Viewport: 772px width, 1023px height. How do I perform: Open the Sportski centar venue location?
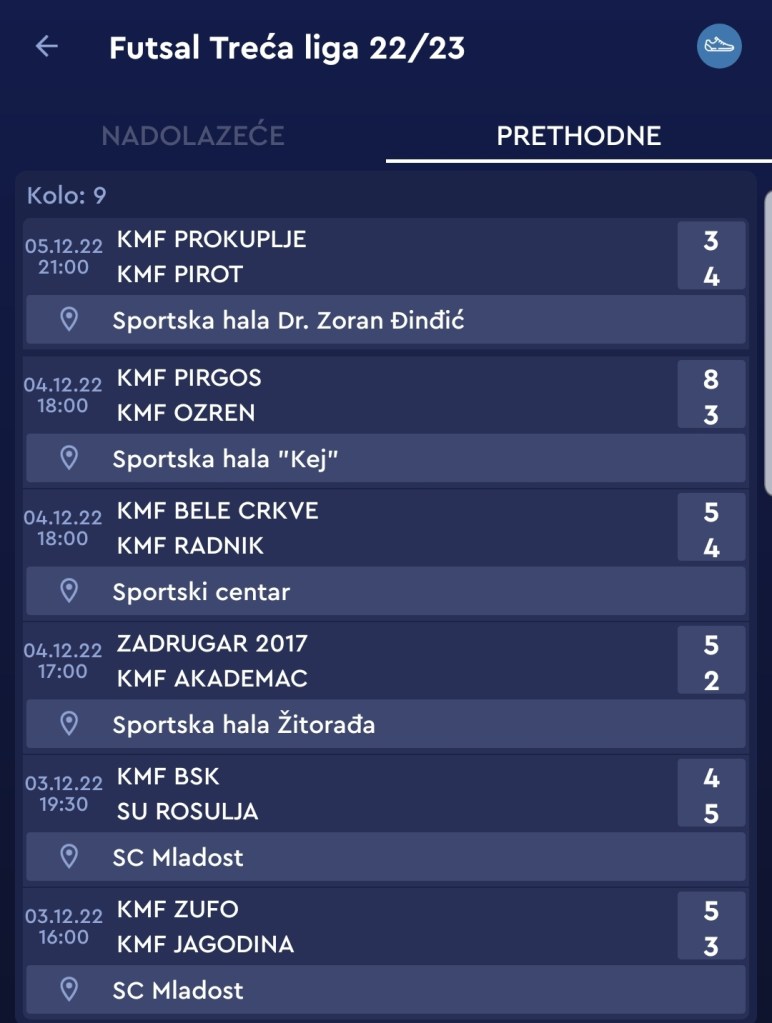tap(385, 592)
